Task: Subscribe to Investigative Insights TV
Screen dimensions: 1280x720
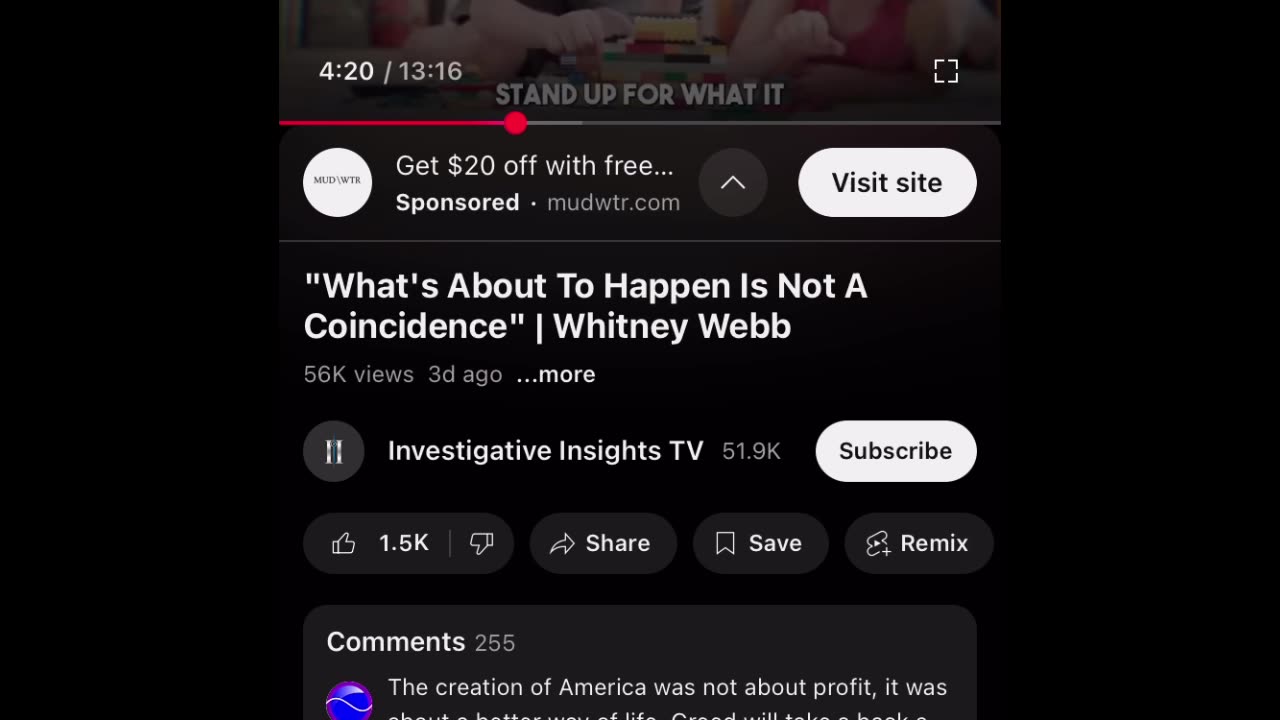Action: (895, 451)
